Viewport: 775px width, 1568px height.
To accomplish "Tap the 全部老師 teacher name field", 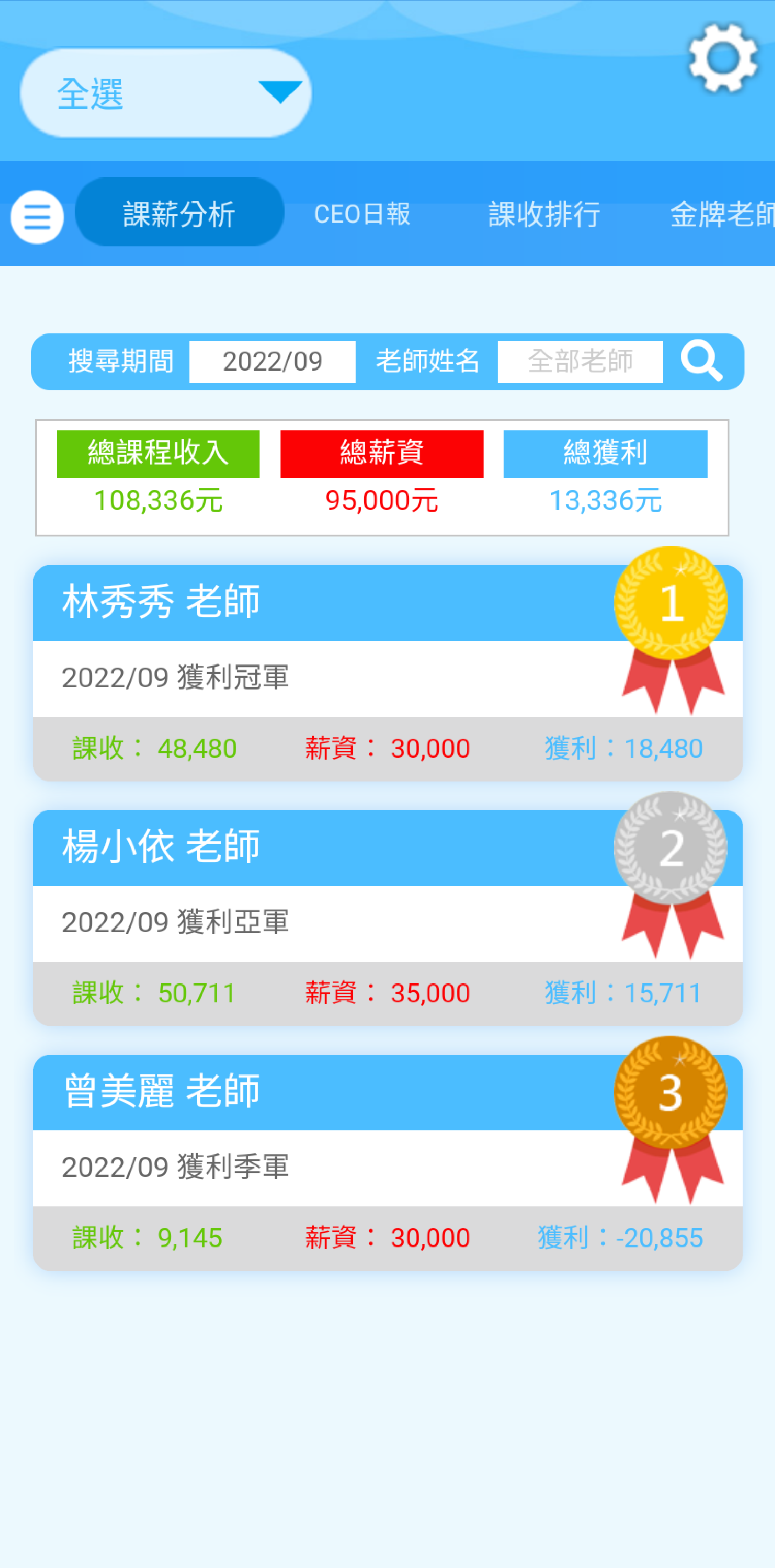I will 580,362.
